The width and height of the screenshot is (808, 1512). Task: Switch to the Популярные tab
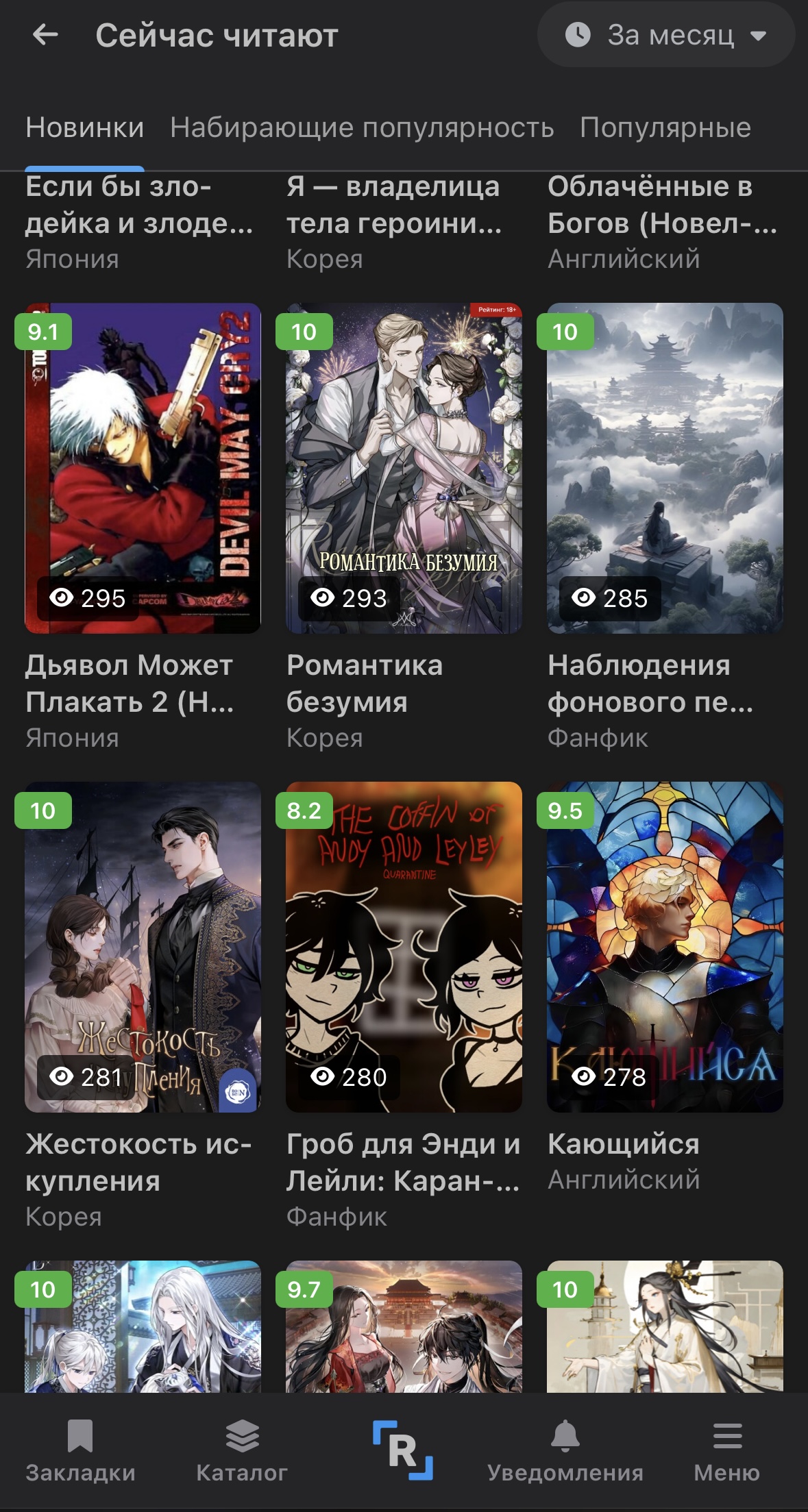point(665,127)
